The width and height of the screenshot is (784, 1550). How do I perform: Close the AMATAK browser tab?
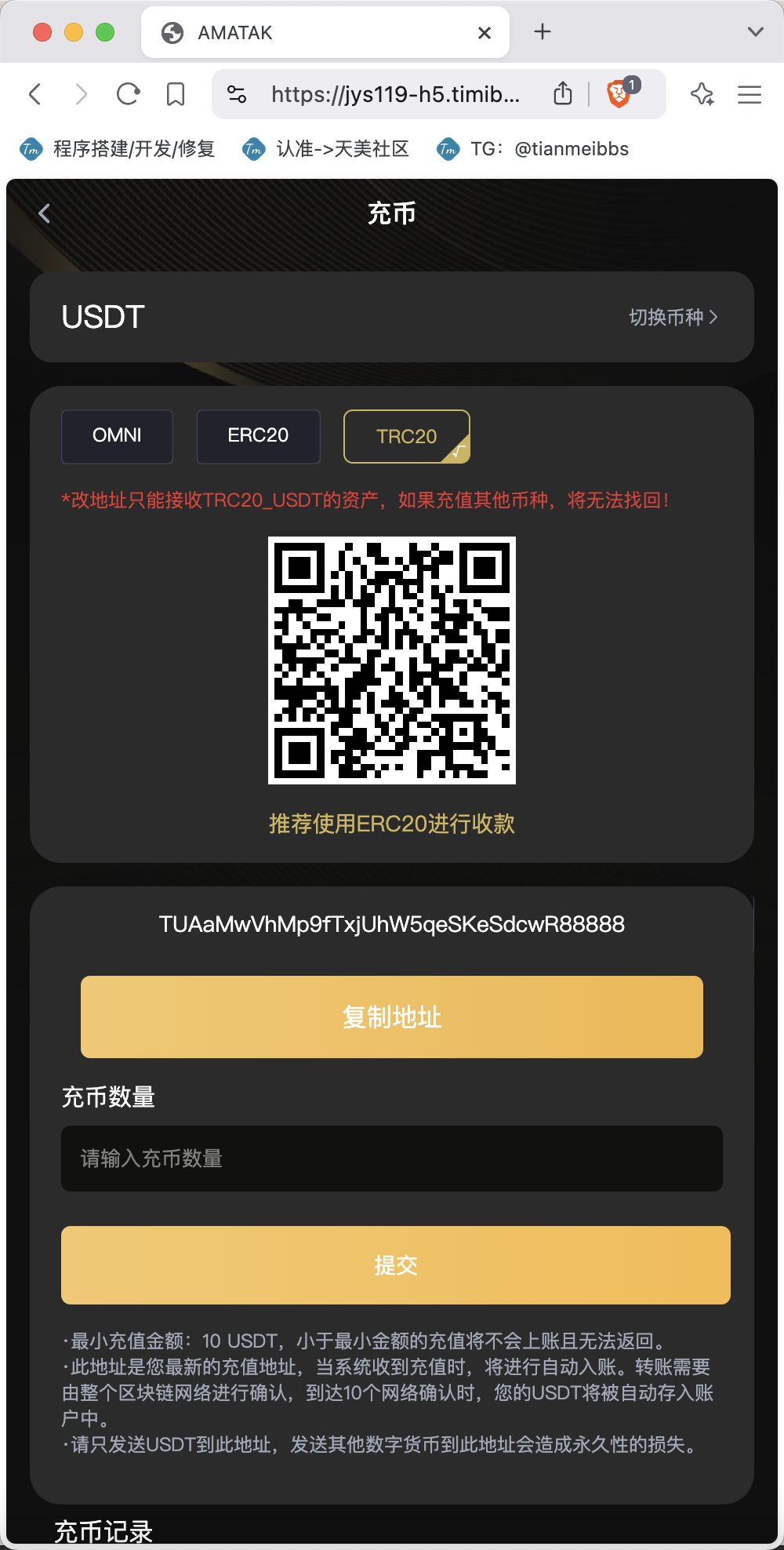[x=485, y=33]
